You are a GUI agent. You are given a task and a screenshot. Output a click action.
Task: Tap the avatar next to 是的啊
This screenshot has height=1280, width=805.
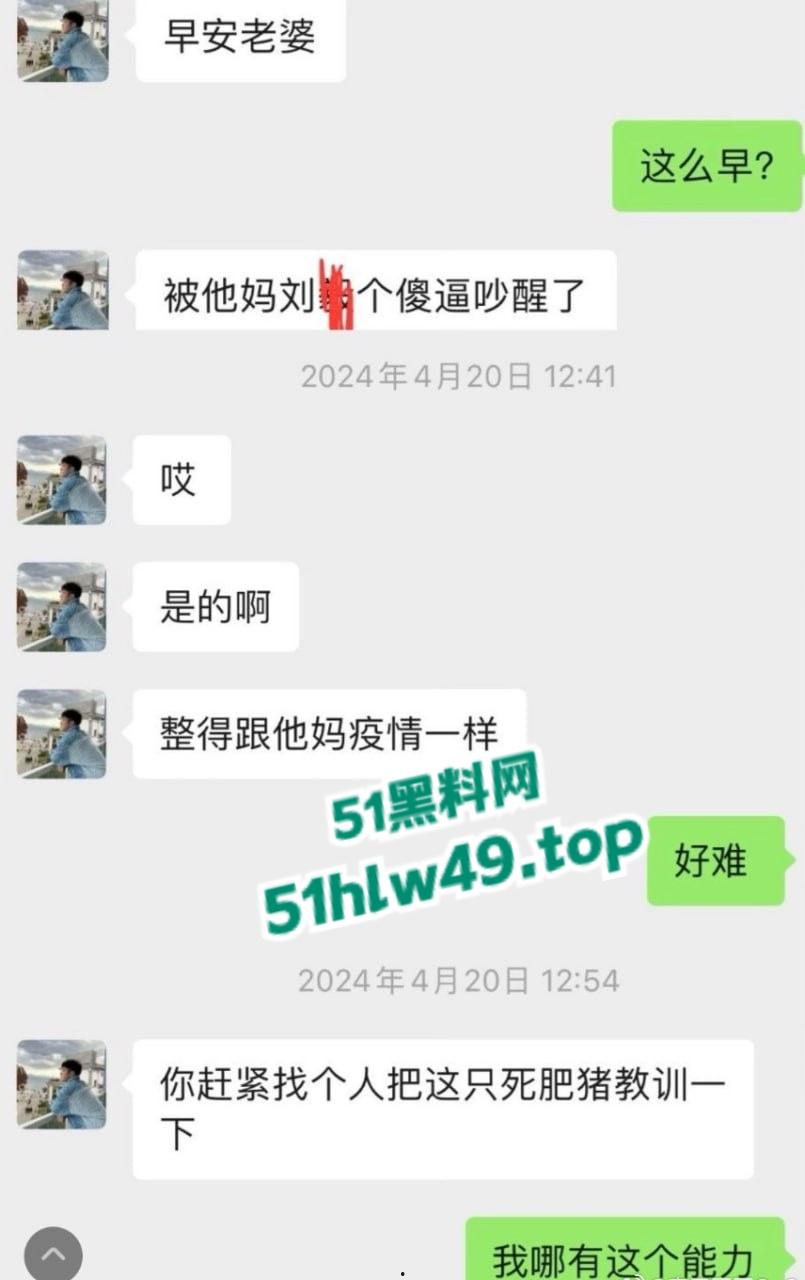pos(62,607)
